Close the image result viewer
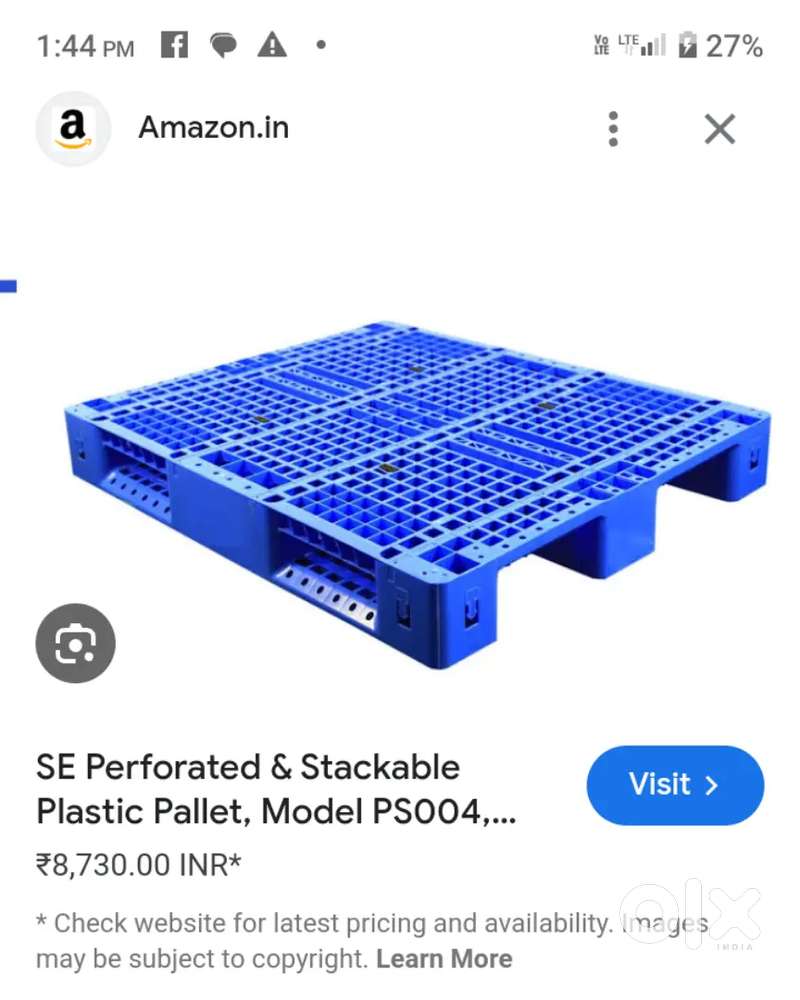The image size is (800, 1000). click(719, 129)
